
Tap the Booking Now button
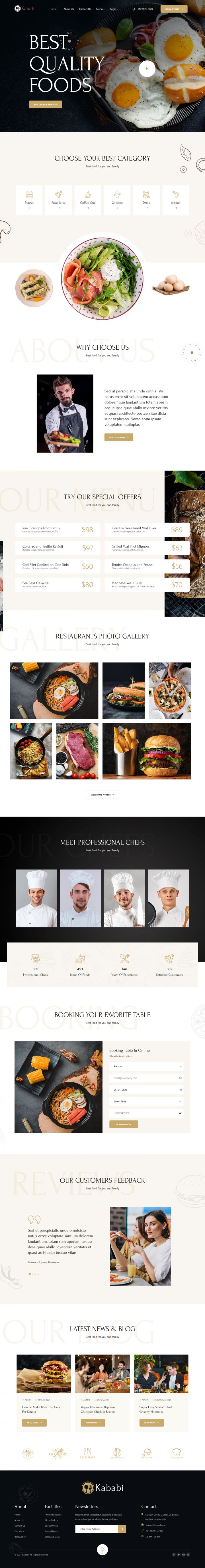[124, 1124]
